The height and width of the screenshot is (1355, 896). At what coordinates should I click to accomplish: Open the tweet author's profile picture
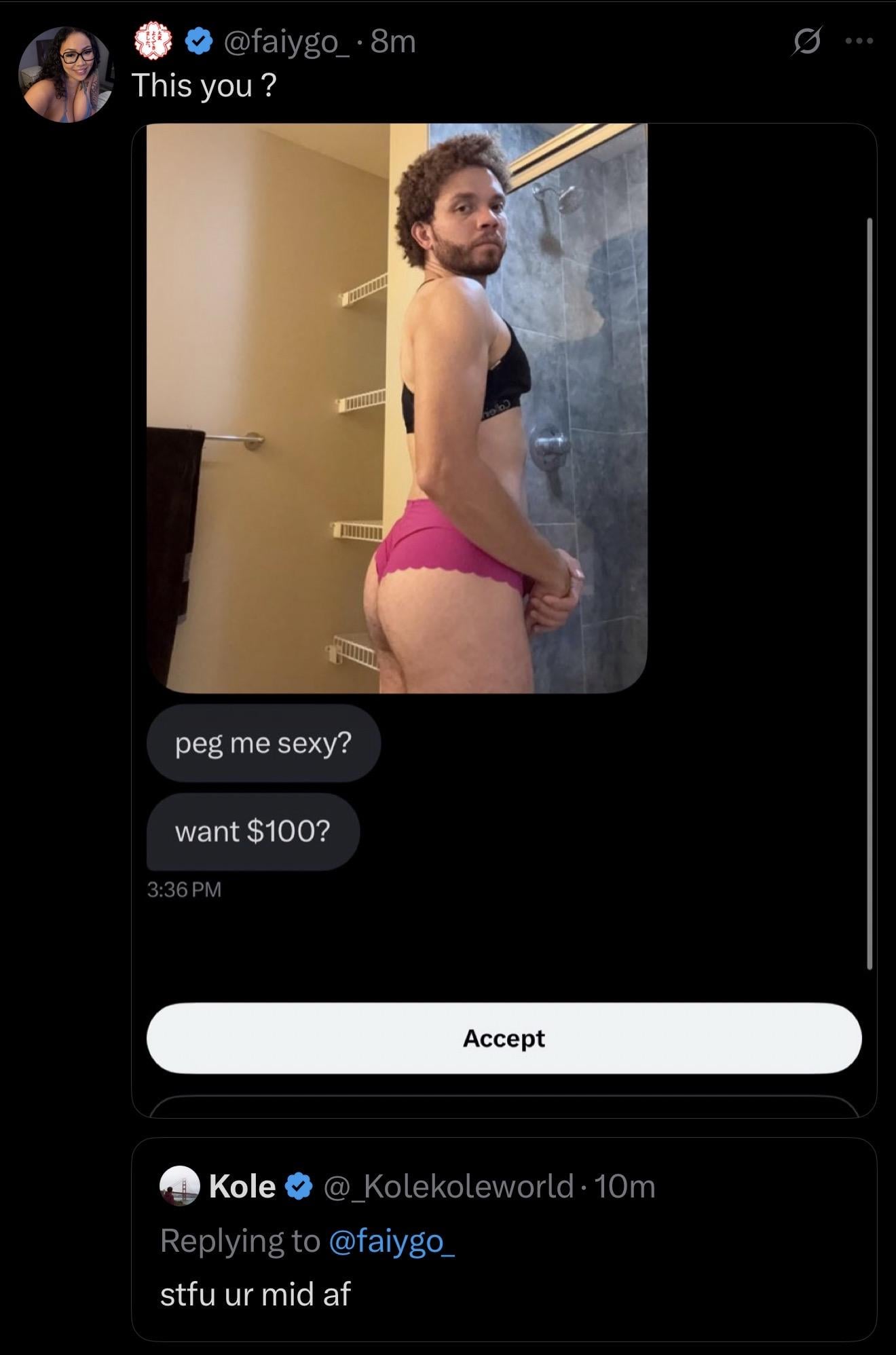(66, 75)
